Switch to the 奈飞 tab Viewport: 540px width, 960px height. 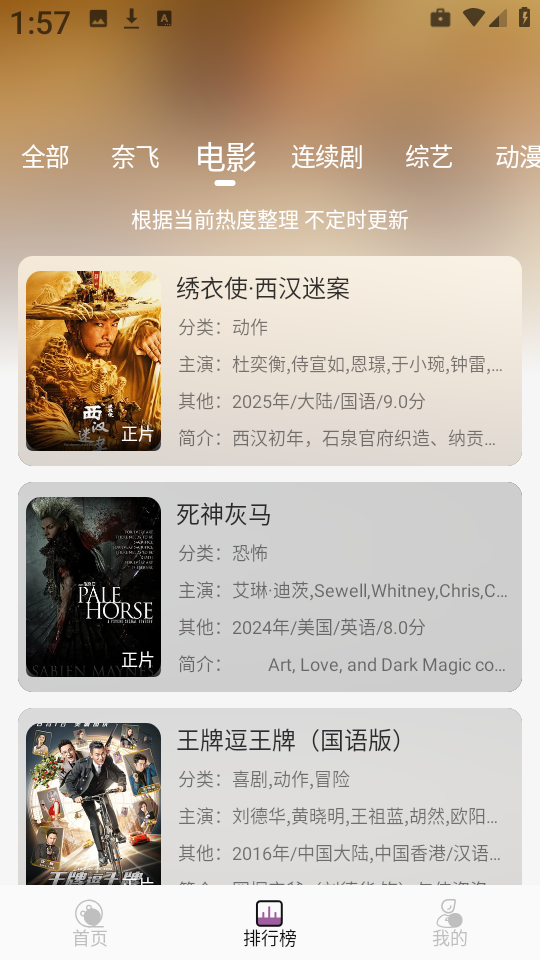(x=135, y=157)
